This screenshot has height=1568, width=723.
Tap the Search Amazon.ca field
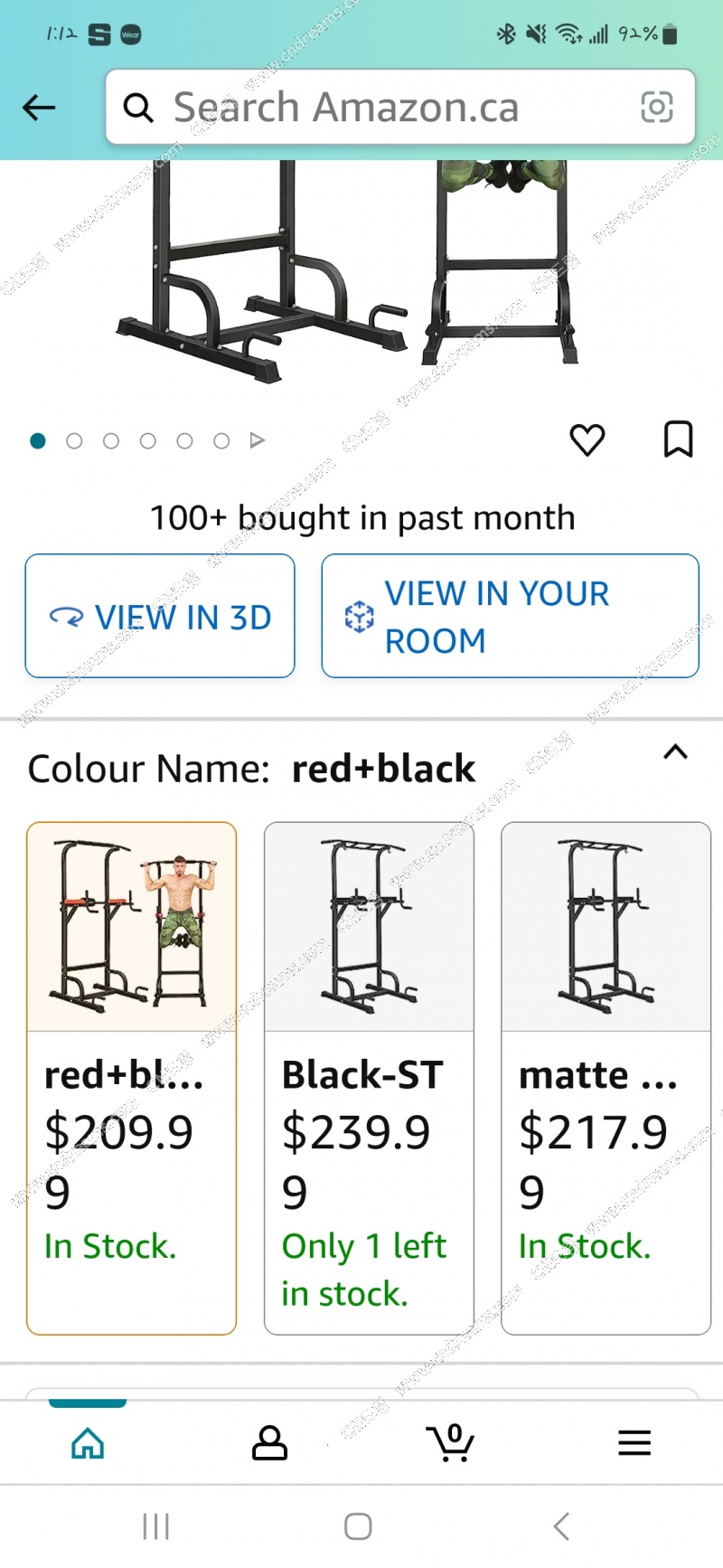pos(380,108)
